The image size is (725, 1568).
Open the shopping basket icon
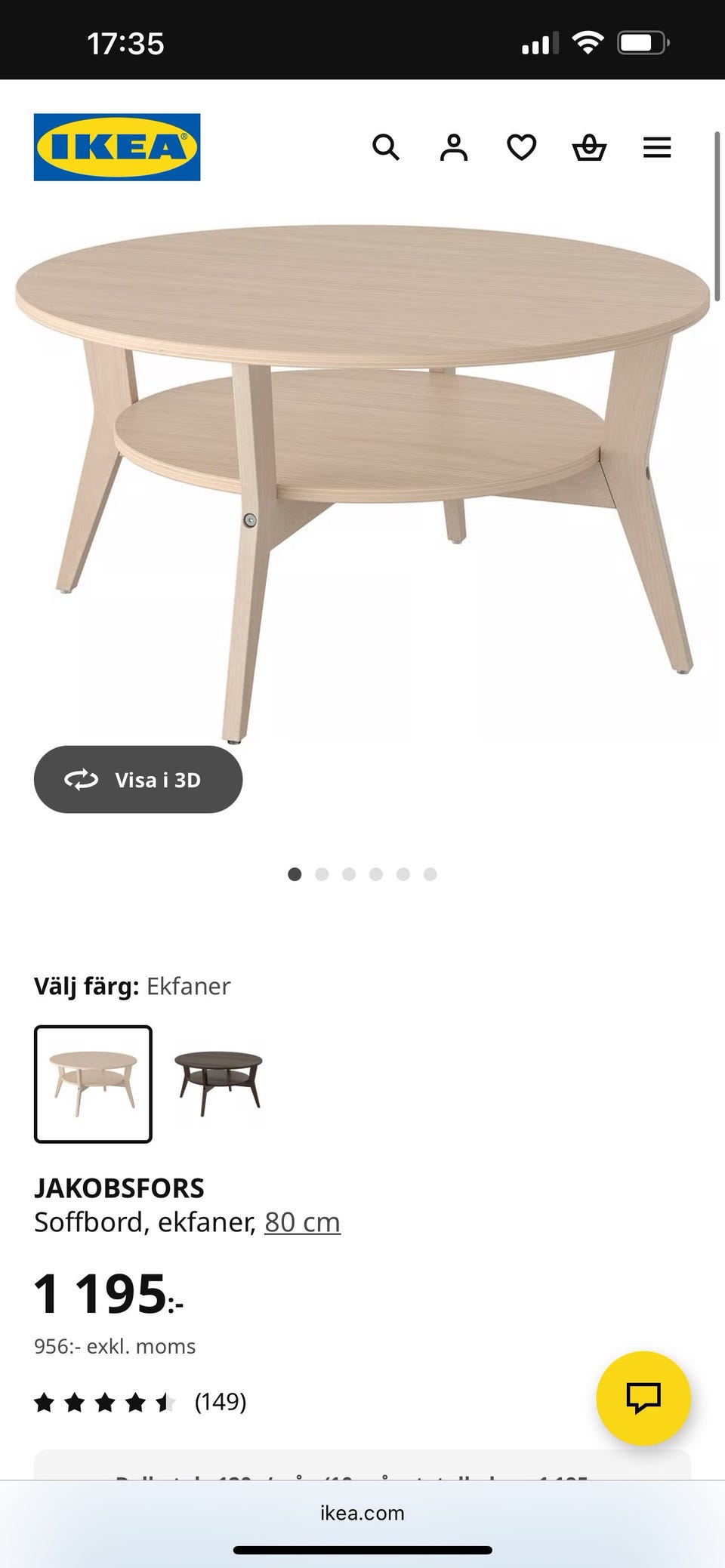(x=589, y=147)
